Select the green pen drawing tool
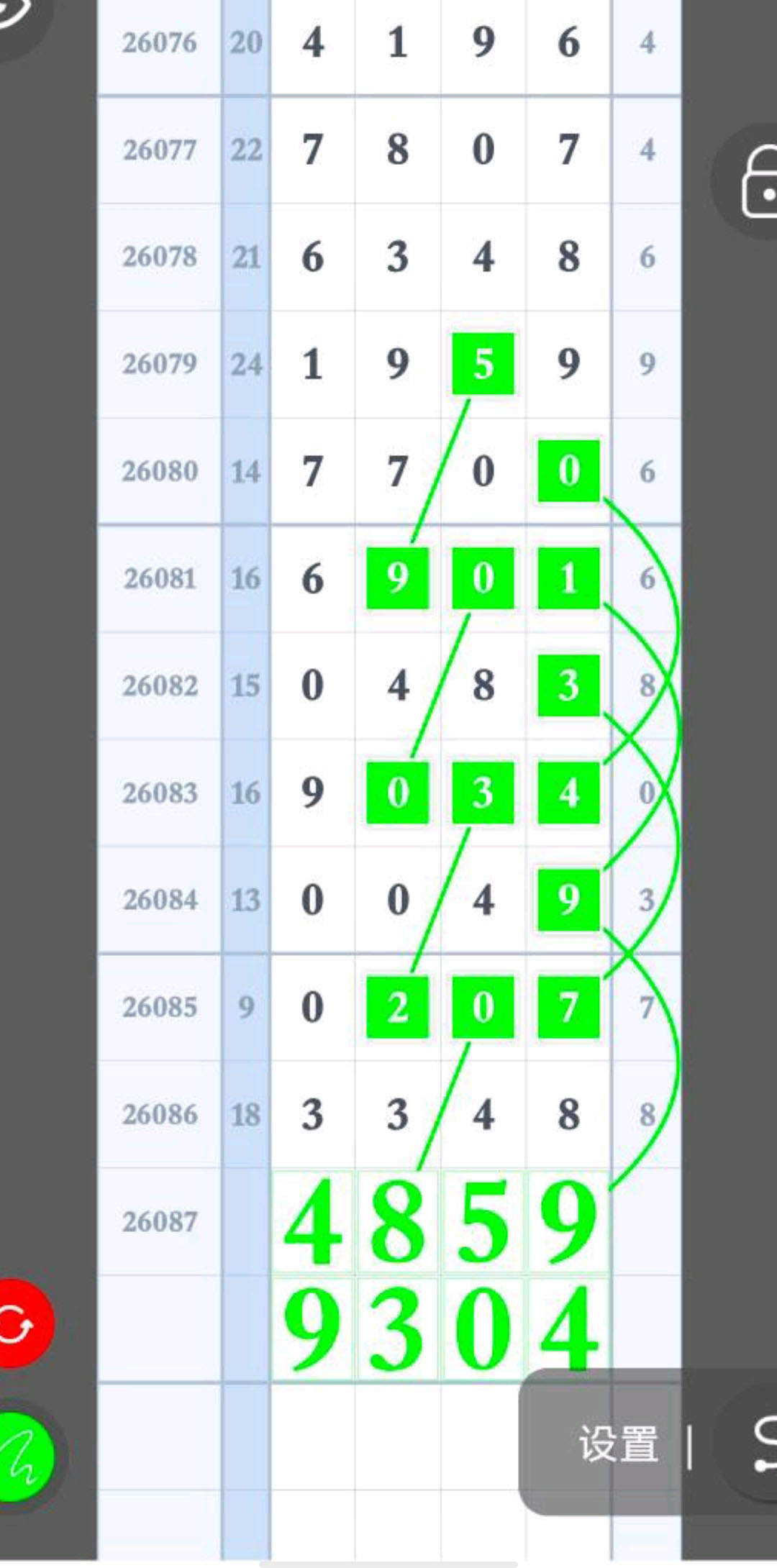The height and width of the screenshot is (1568, 777). (23, 1457)
